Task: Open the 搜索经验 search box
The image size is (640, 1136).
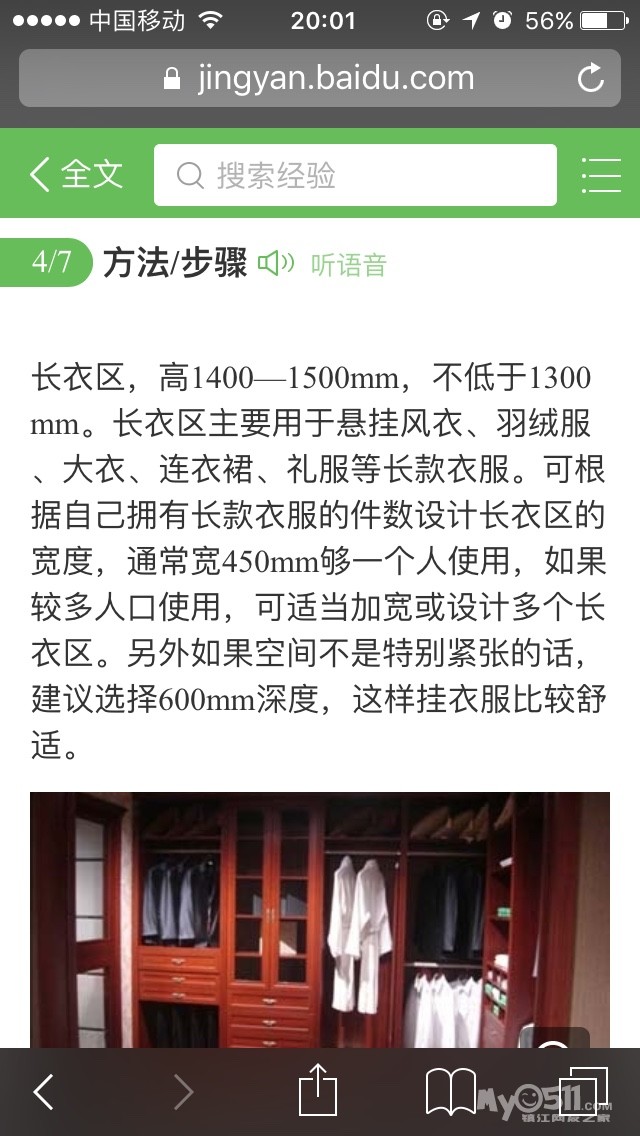Action: (355, 175)
